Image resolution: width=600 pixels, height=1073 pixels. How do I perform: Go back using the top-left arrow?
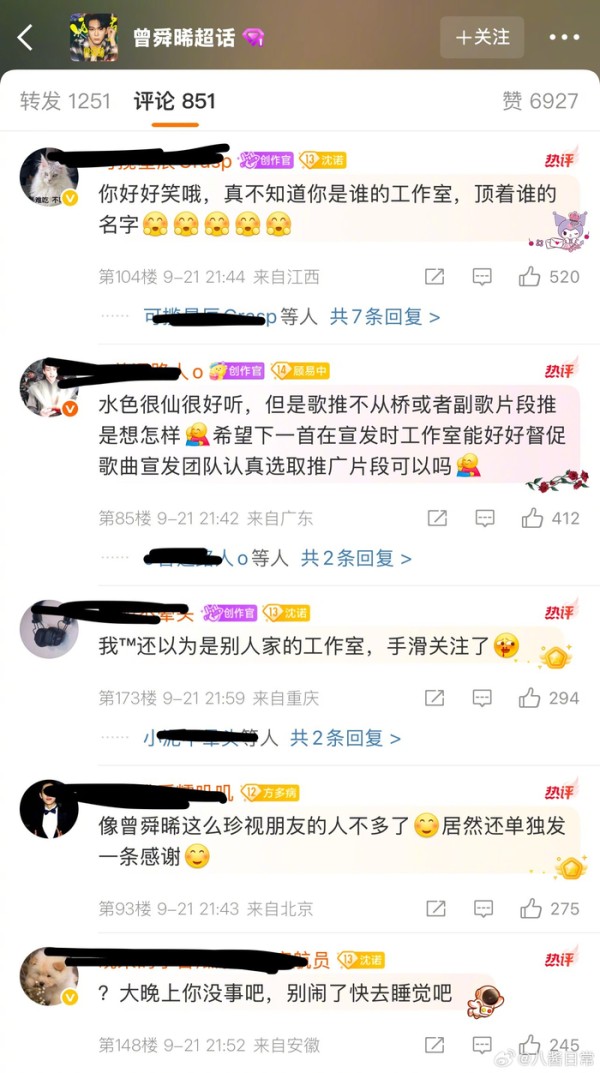[x=25, y=38]
